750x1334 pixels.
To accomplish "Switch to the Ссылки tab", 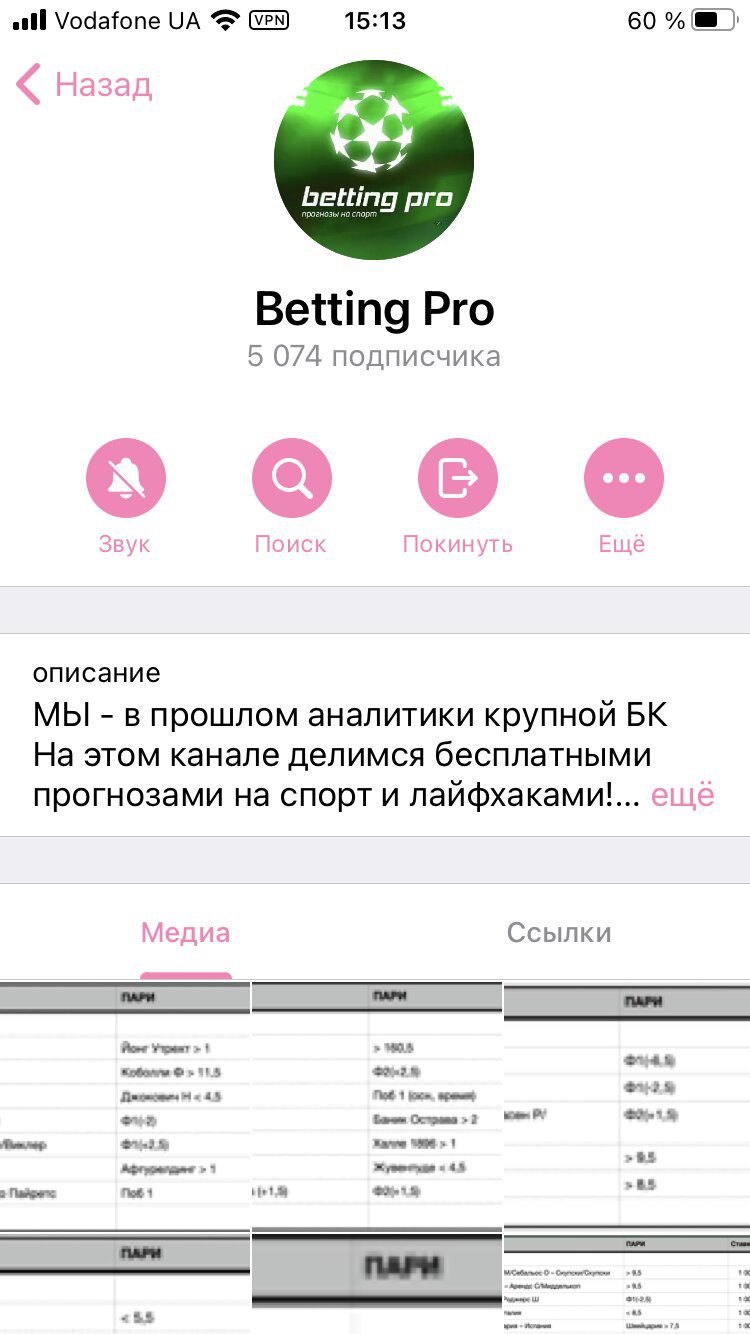I will pos(559,933).
